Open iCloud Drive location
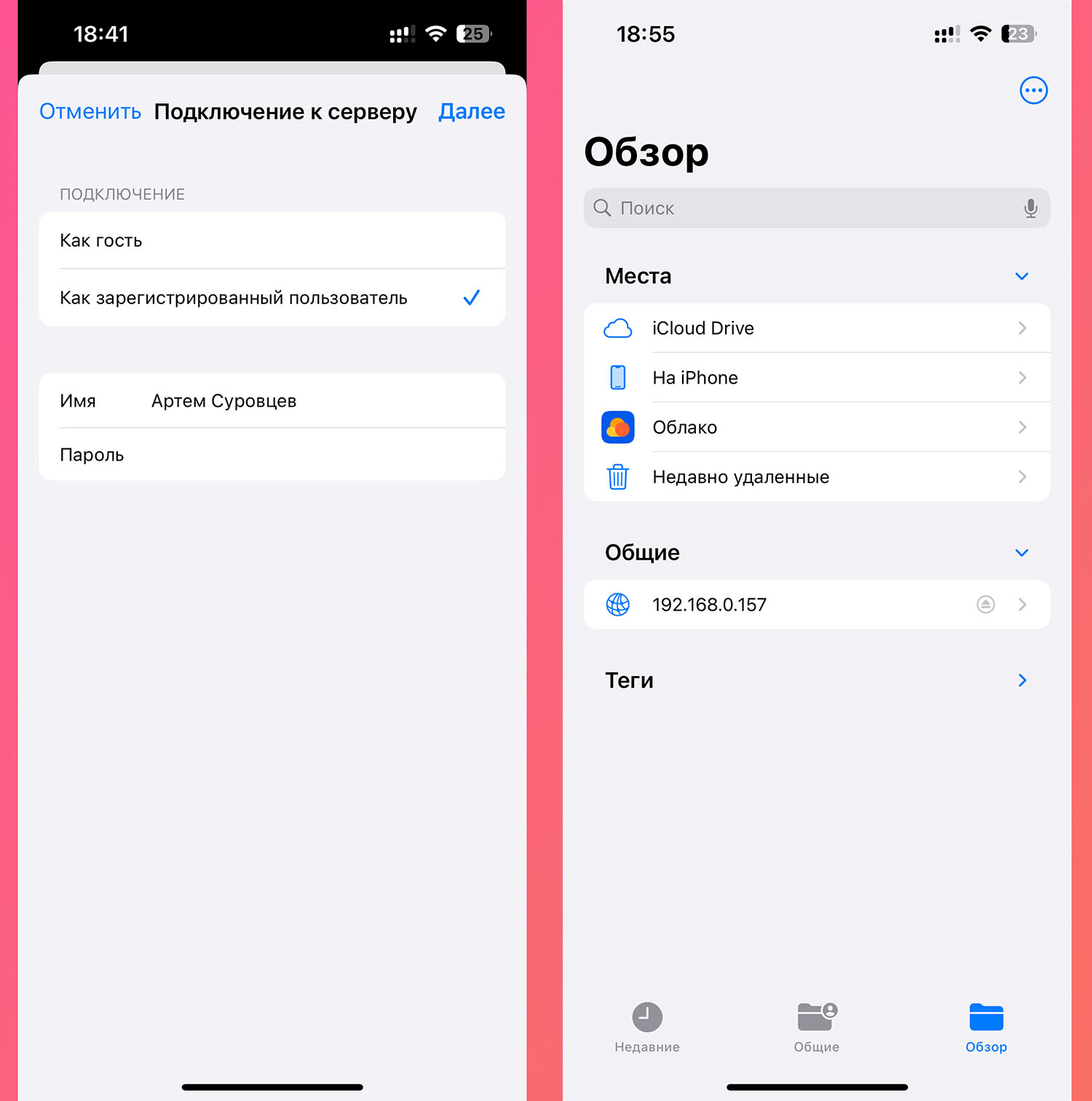Viewport: 1092px width, 1101px height. [815, 328]
